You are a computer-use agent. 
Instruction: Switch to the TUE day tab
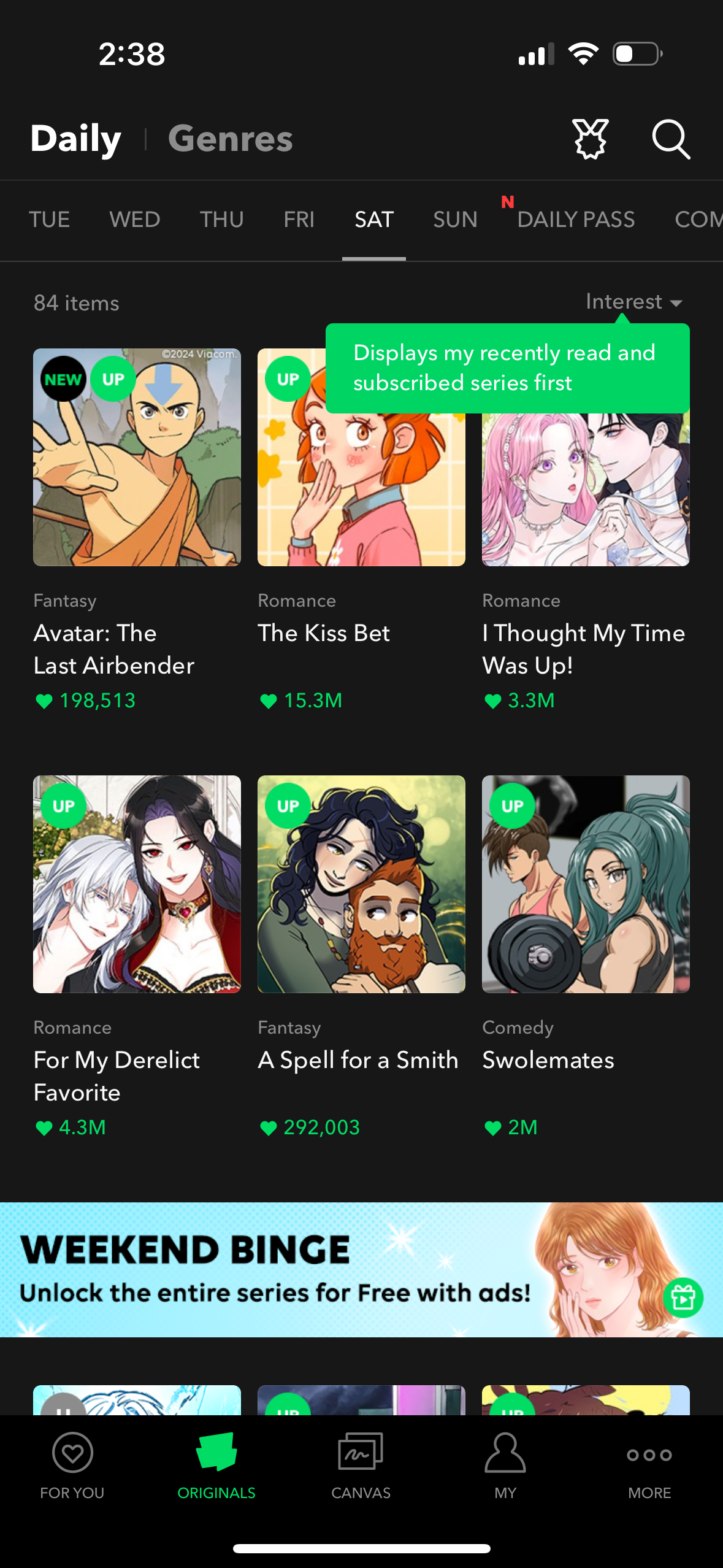coord(49,219)
